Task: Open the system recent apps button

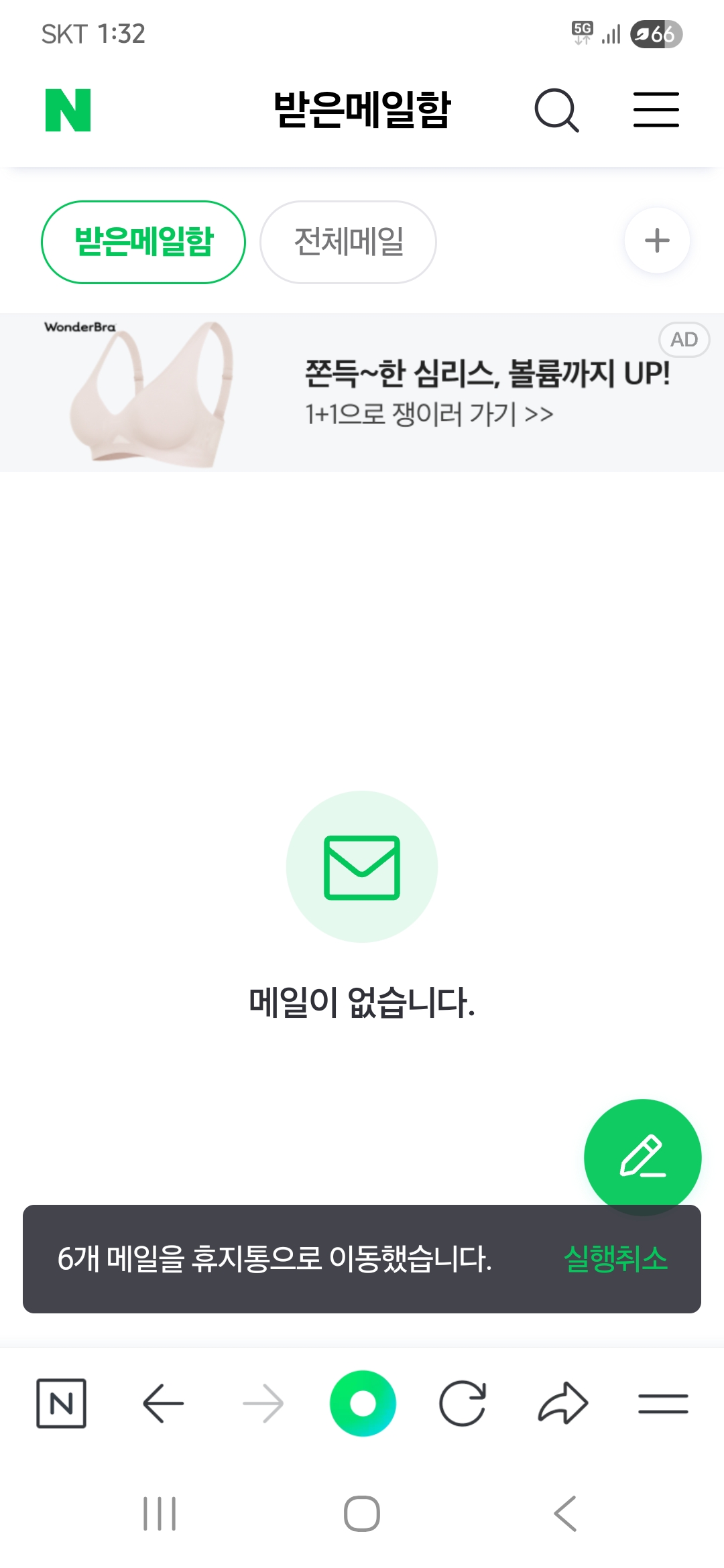Action: click(160, 1514)
